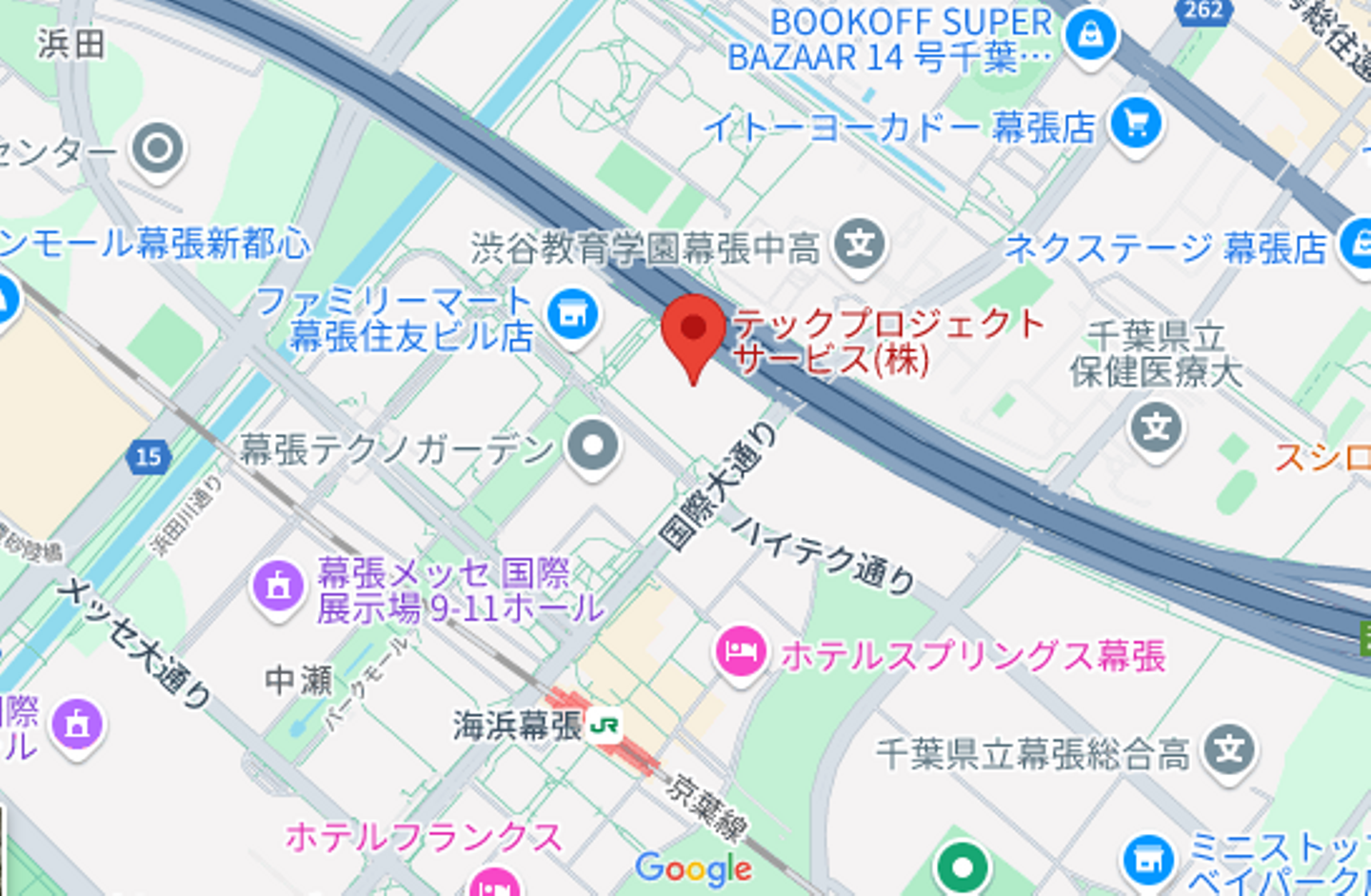Open the ファミリーマート 幕張住友ビル店 store marker
This screenshot has width=1371, height=896.
(573, 313)
